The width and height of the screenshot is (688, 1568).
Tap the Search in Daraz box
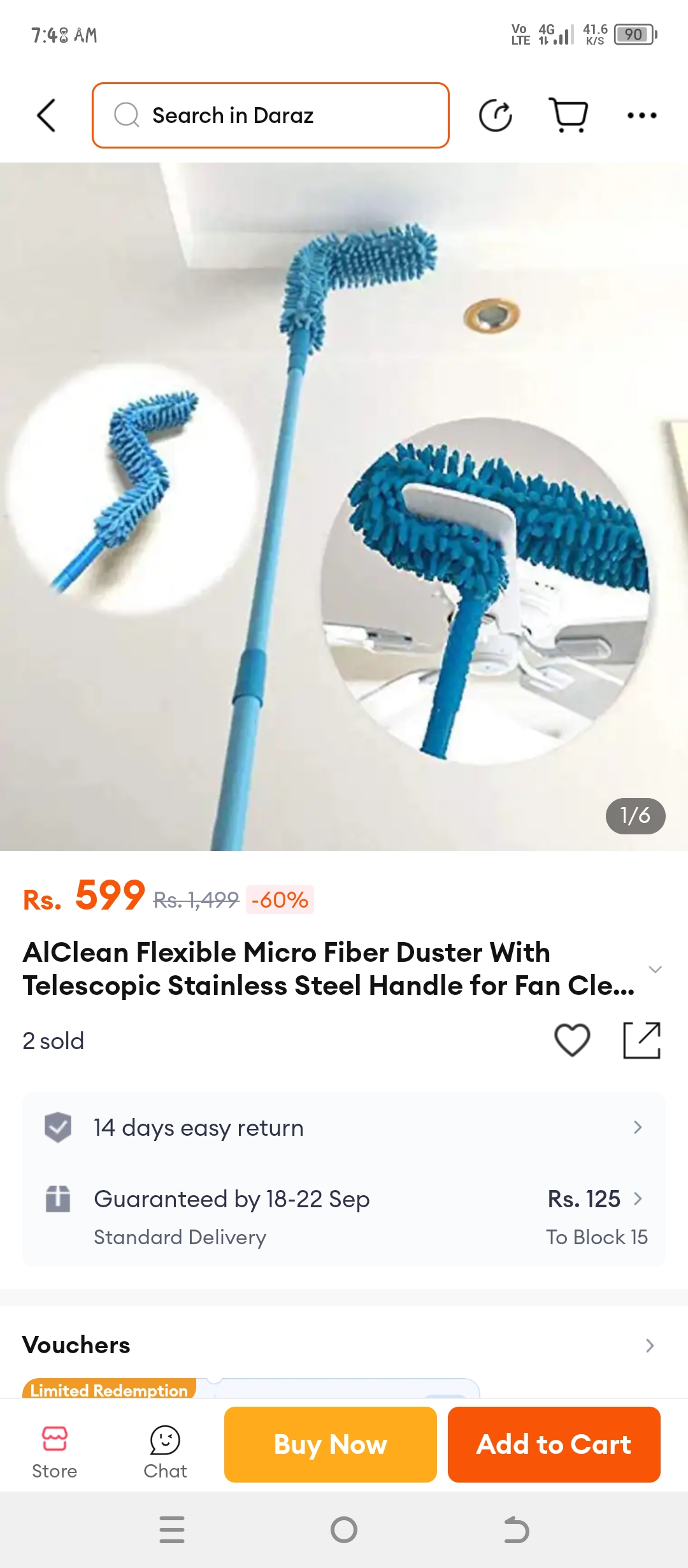pyautogui.click(x=270, y=115)
